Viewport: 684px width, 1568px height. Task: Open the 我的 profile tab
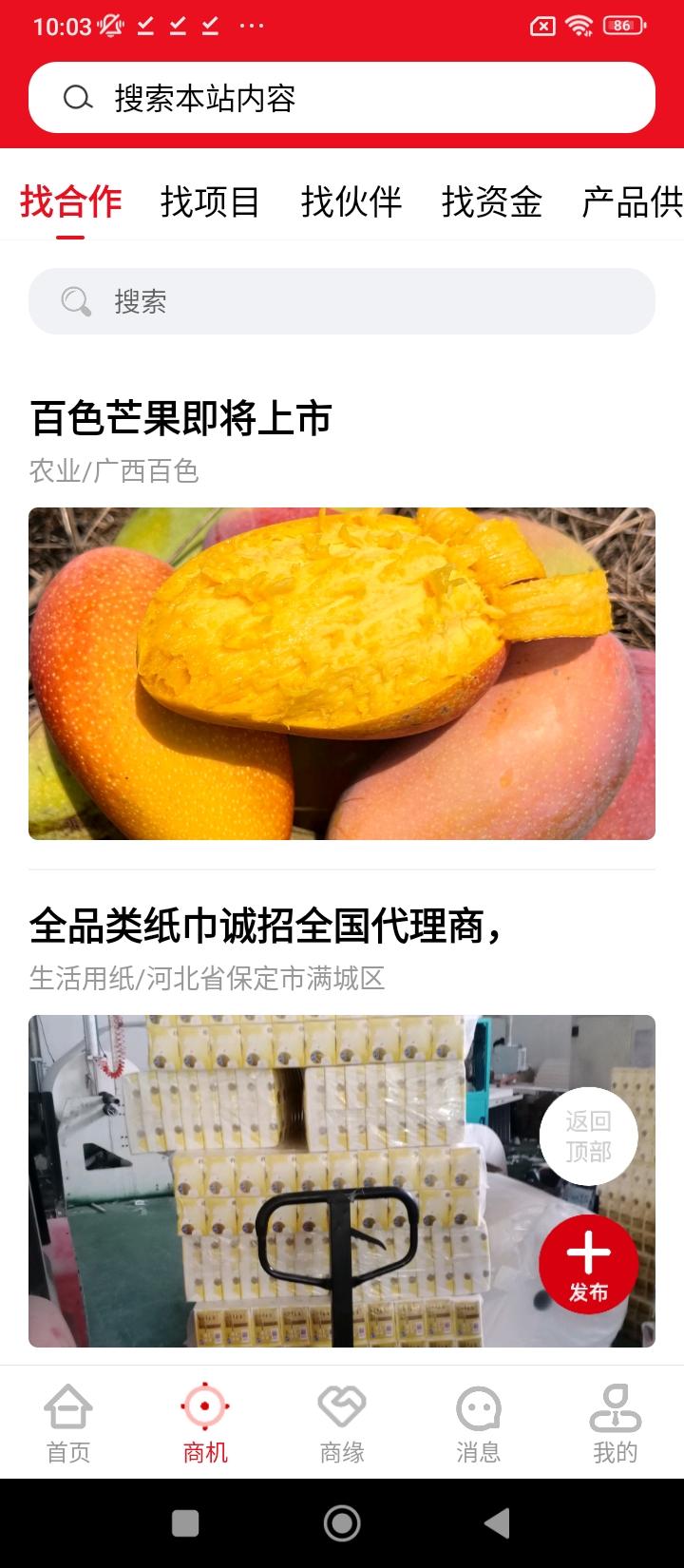[x=615, y=1423]
